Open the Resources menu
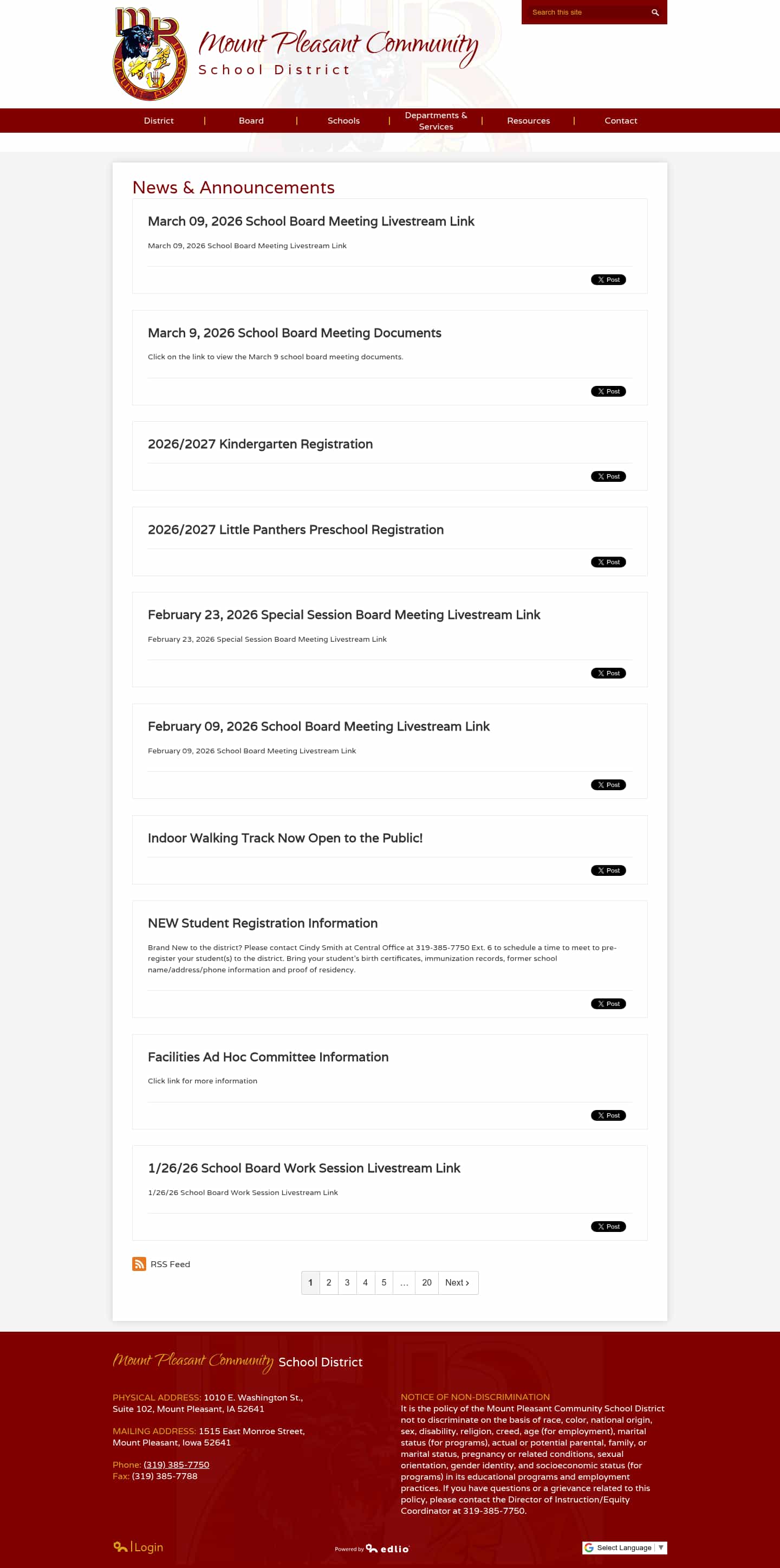 click(x=528, y=120)
